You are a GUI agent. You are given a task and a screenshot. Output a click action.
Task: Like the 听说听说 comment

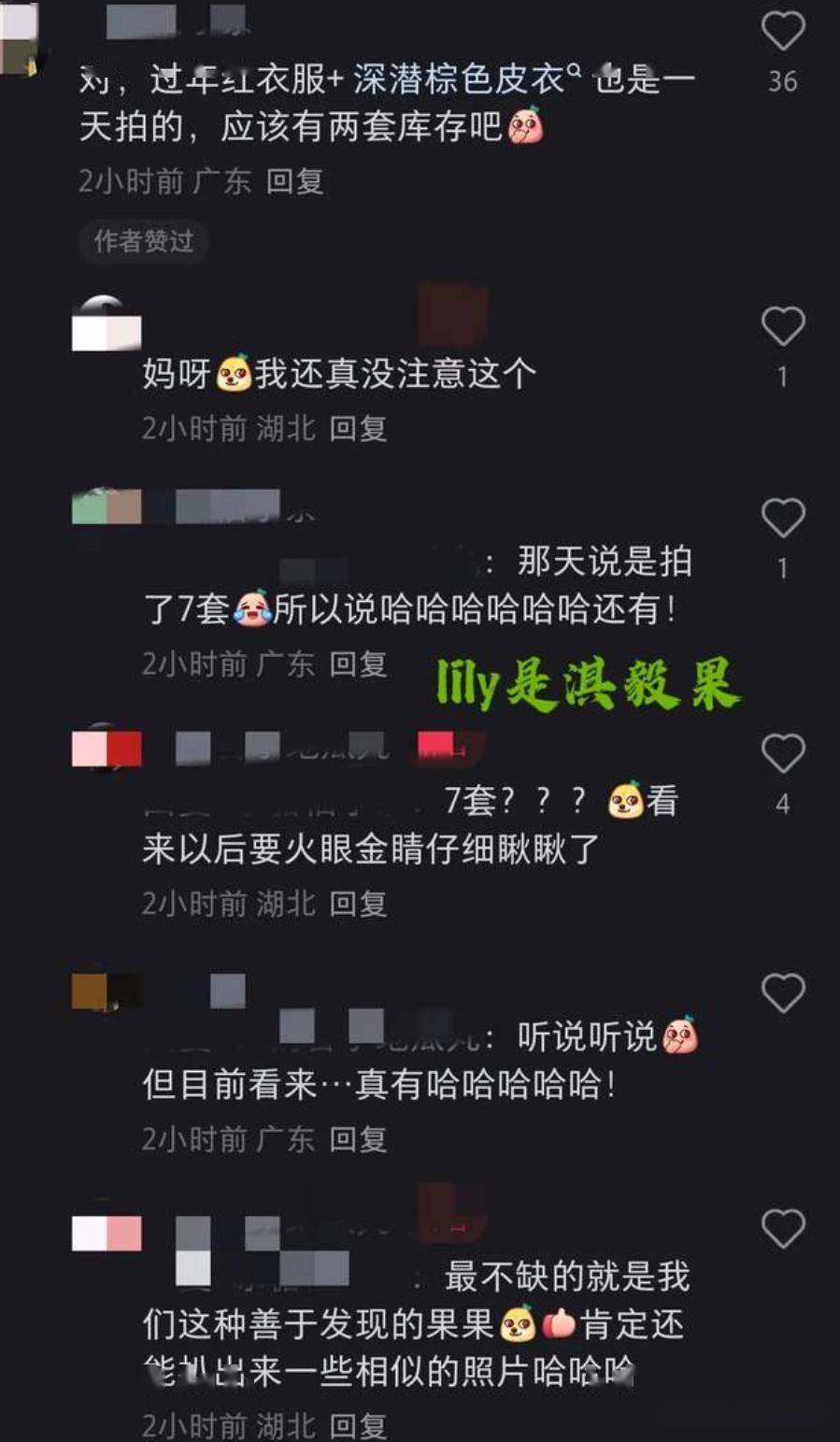[782, 992]
